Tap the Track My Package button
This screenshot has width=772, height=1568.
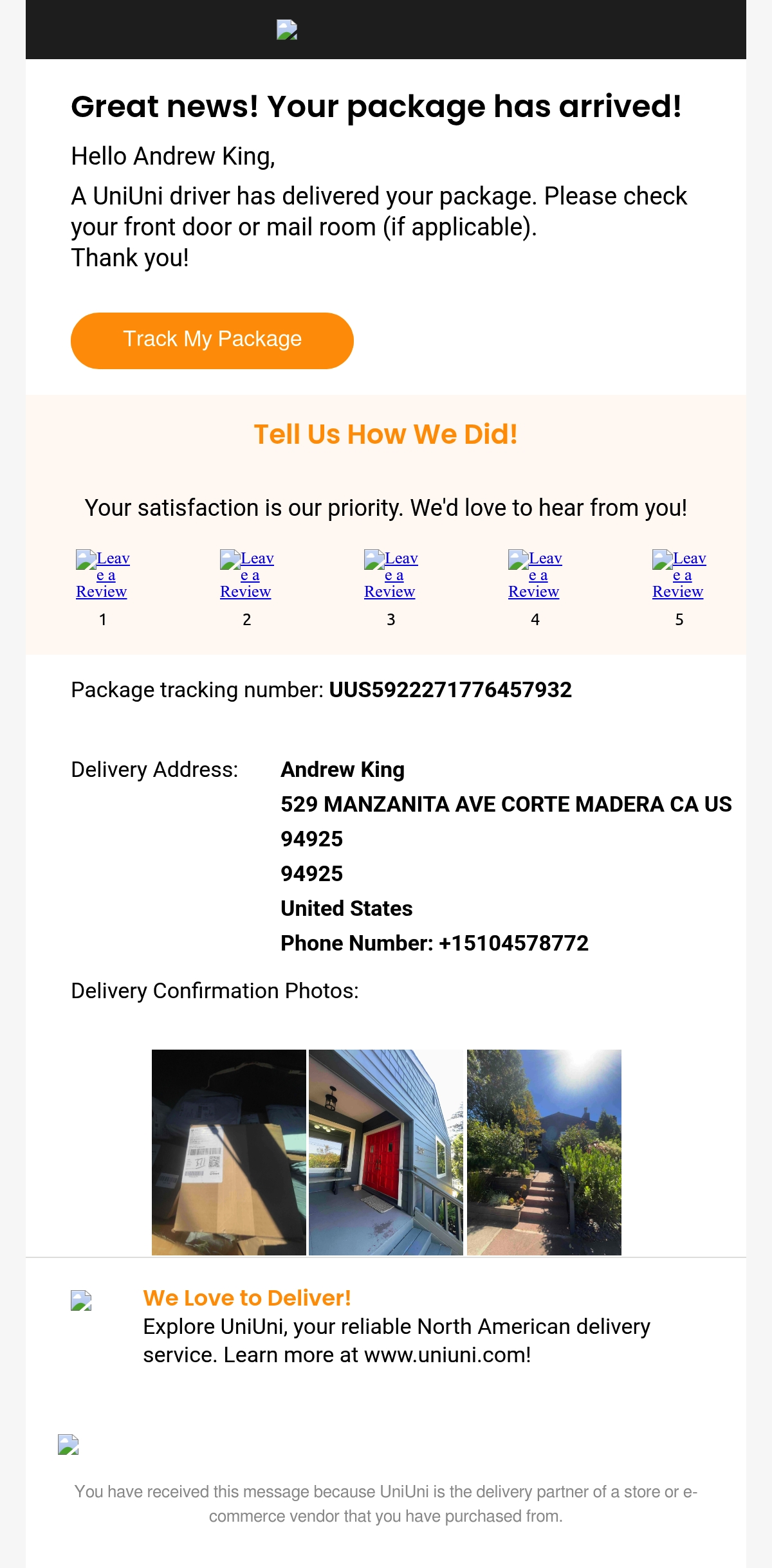[x=212, y=340]
